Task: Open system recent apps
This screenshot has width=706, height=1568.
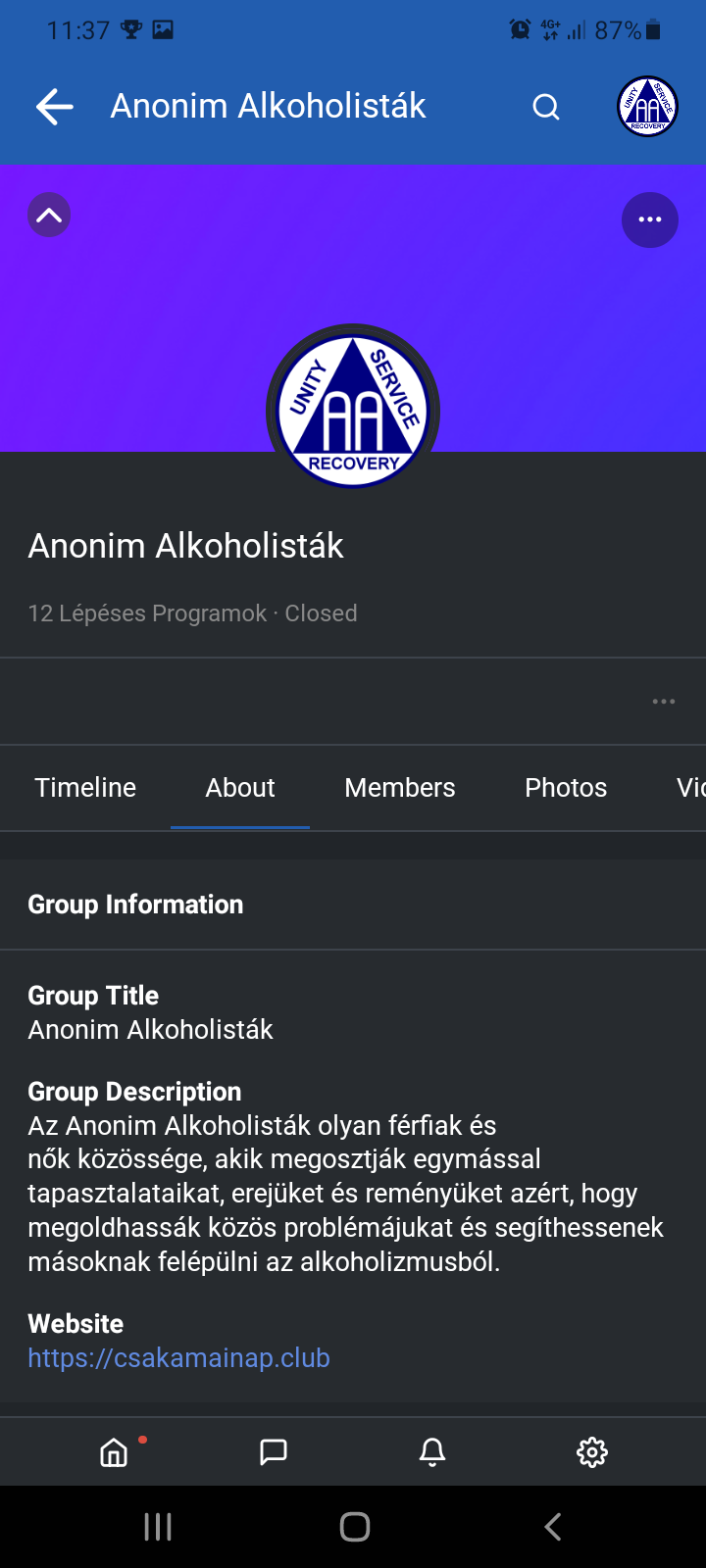Action: click(x=158, y=1527)
